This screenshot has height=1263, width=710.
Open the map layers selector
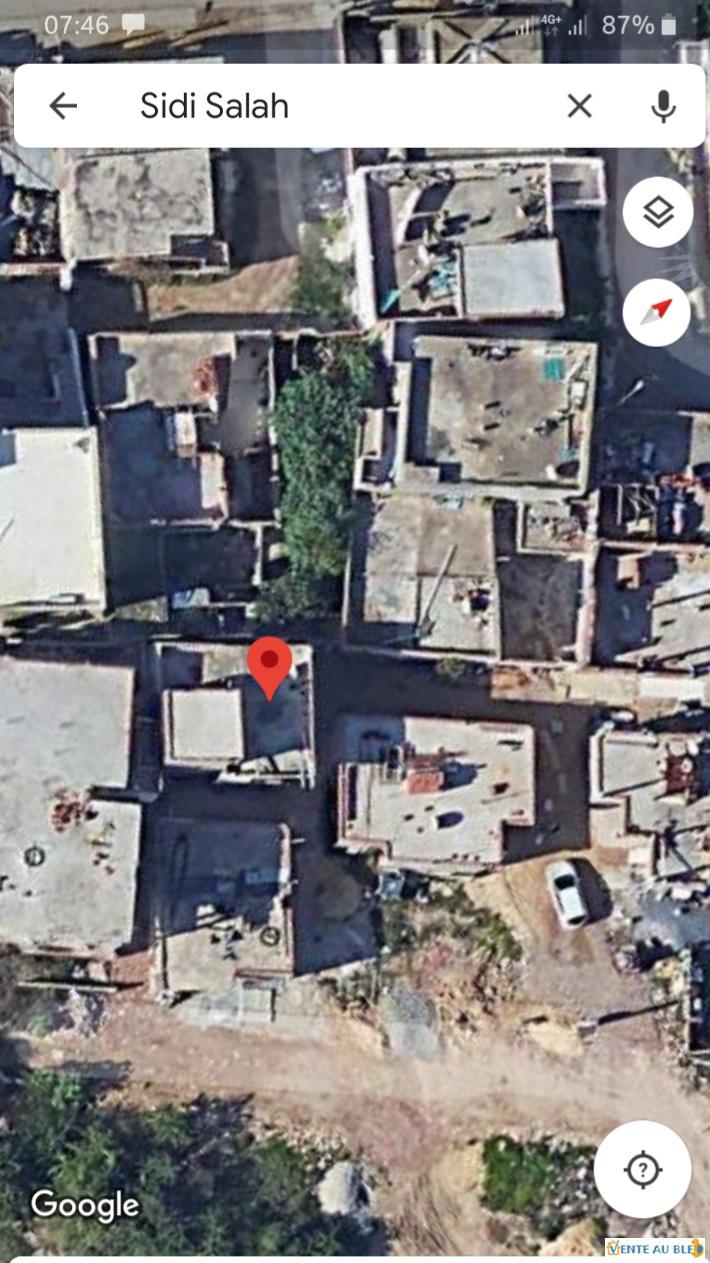pyautogui.click(x=658, y=212)
